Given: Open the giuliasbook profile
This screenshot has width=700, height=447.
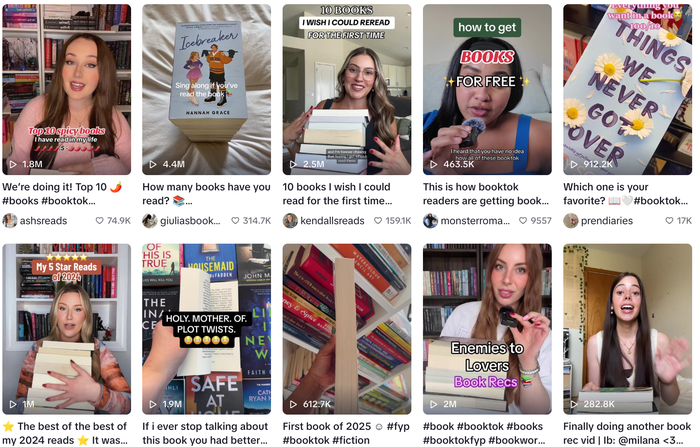Looking at the screenshot, I should click(189, 221).
